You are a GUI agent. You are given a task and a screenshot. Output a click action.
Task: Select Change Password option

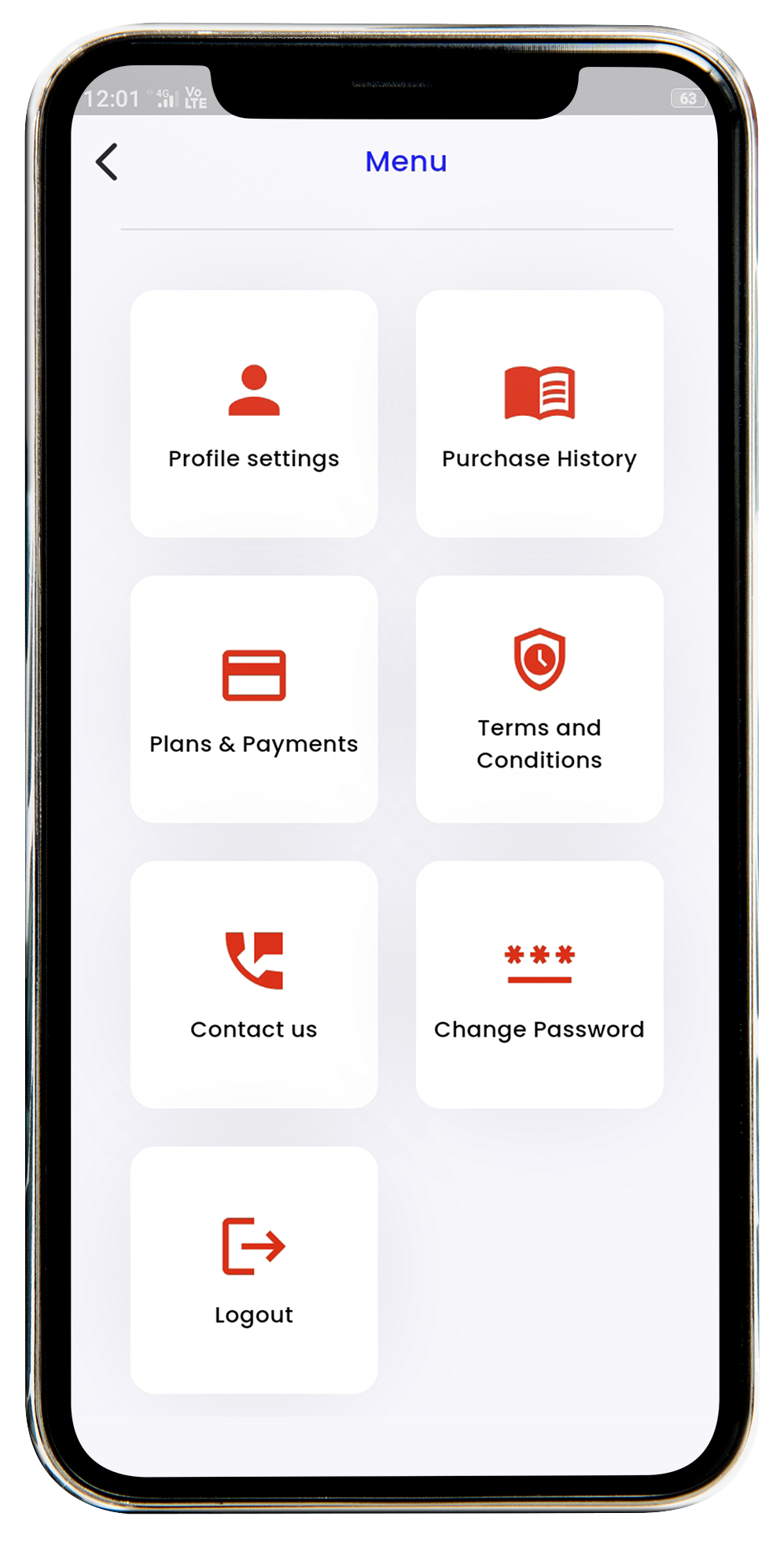point(539,985)
